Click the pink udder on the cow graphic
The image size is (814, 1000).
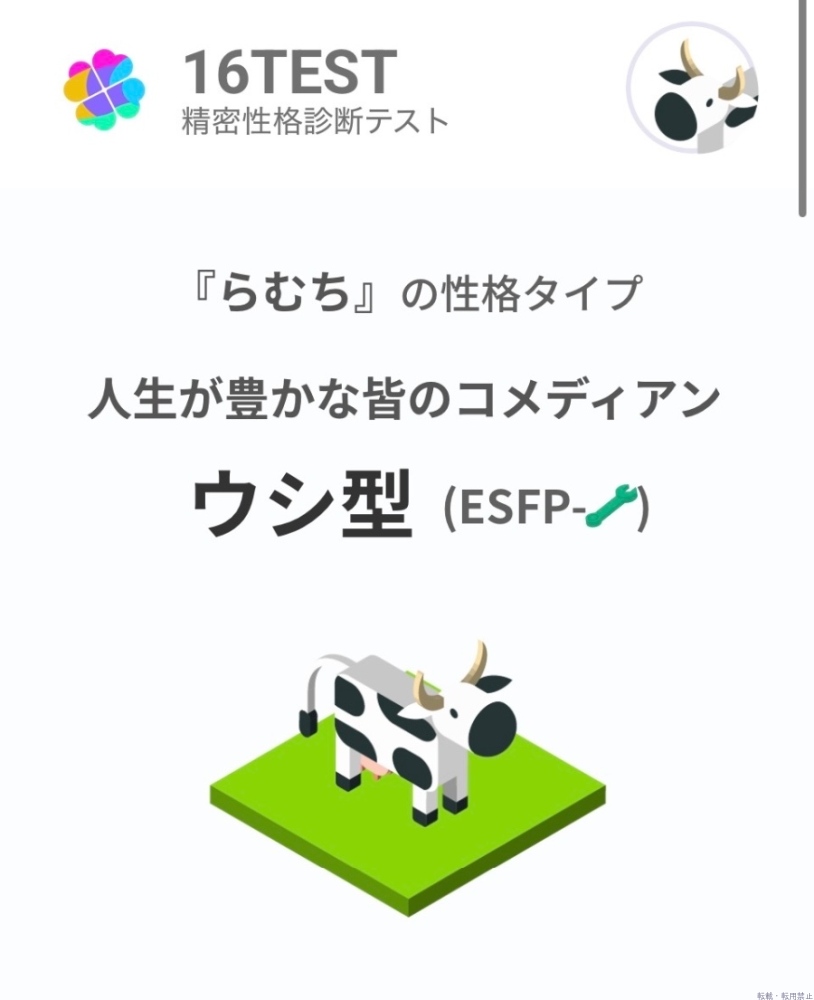pos(372,766)
